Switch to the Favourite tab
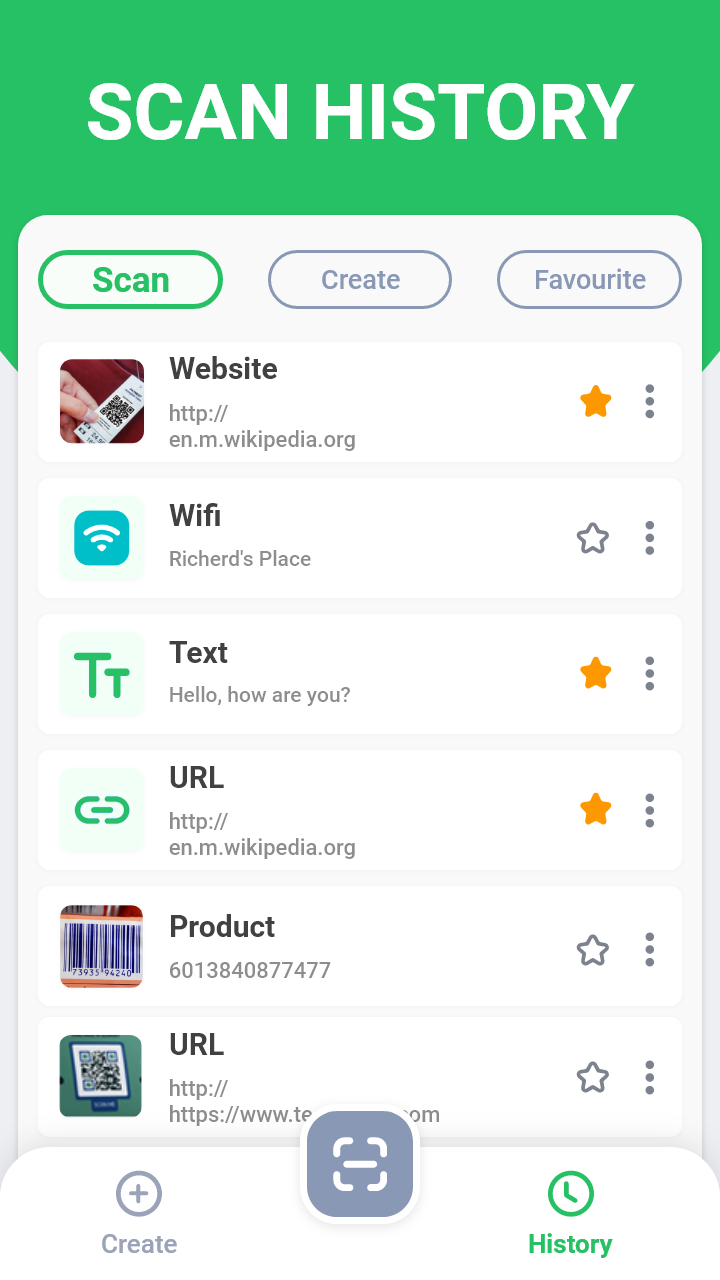The image size is (720, 1280). coord(589,279)
